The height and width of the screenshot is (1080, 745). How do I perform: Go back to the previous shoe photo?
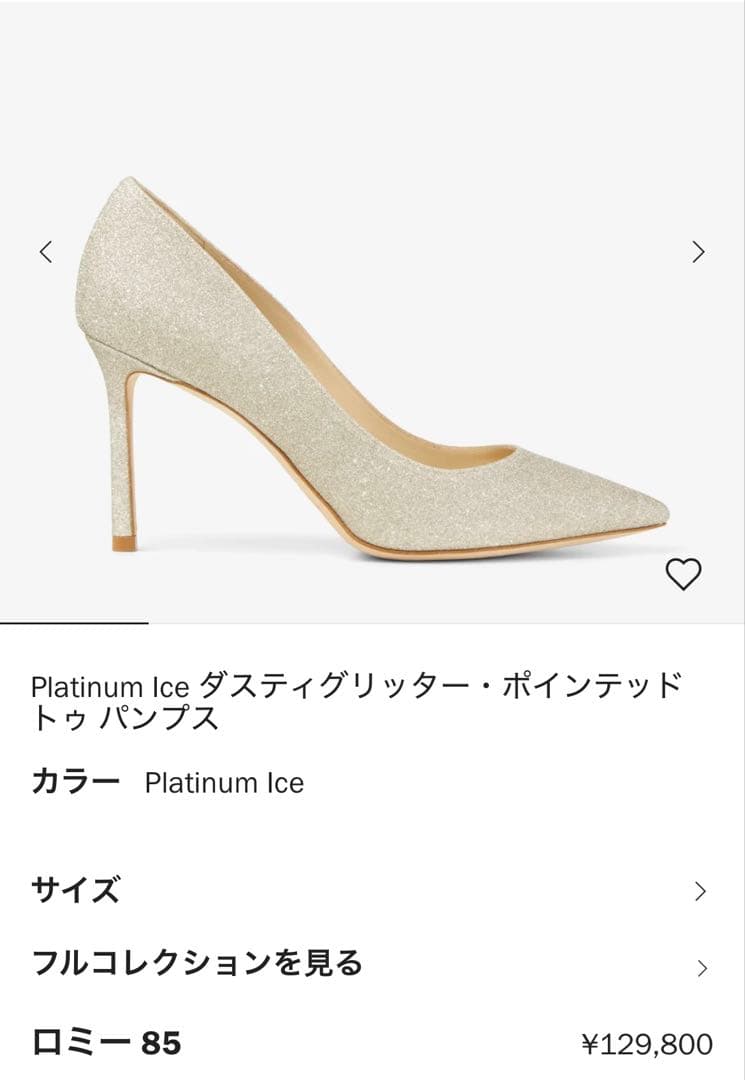tap(47, 251)
